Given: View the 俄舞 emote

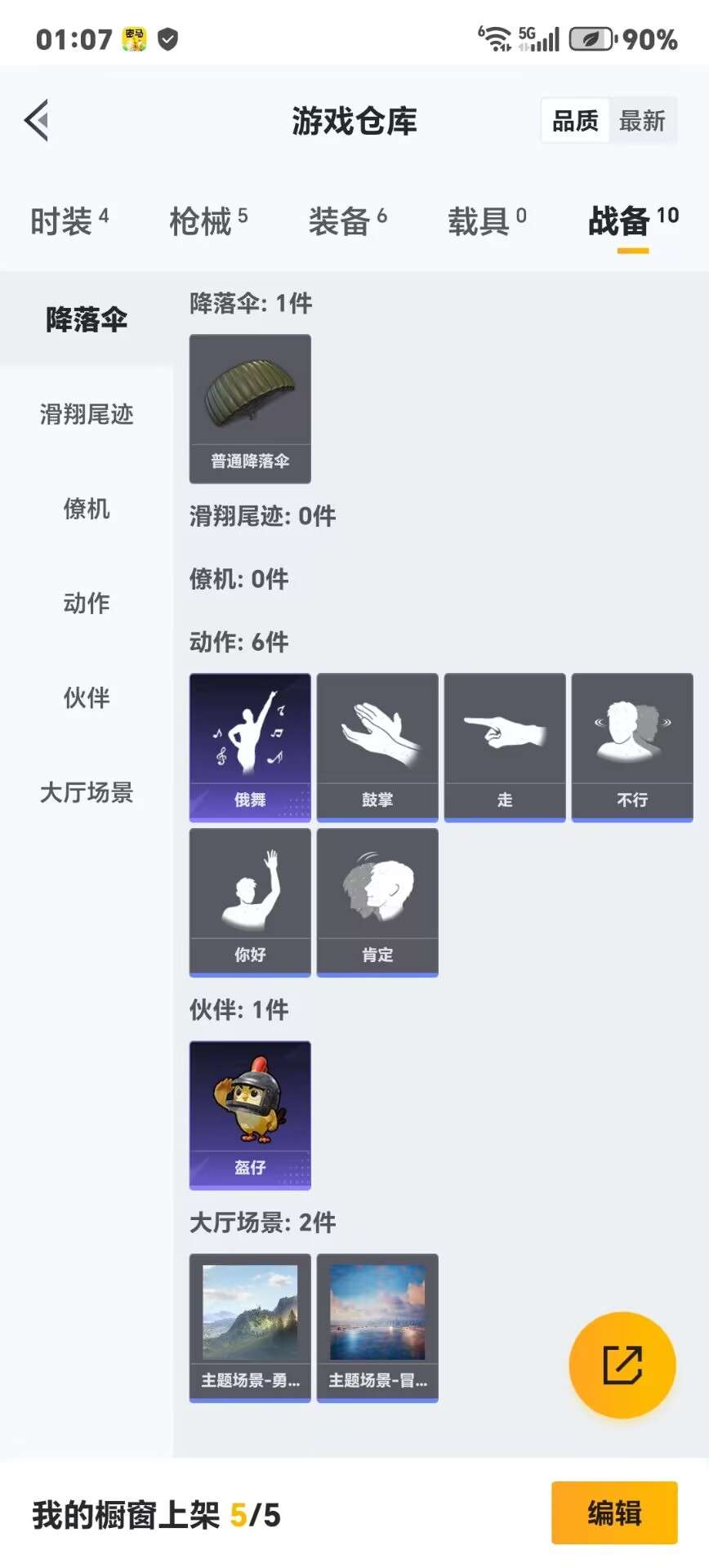Looking at the screenshot, I should pos(250,746).
